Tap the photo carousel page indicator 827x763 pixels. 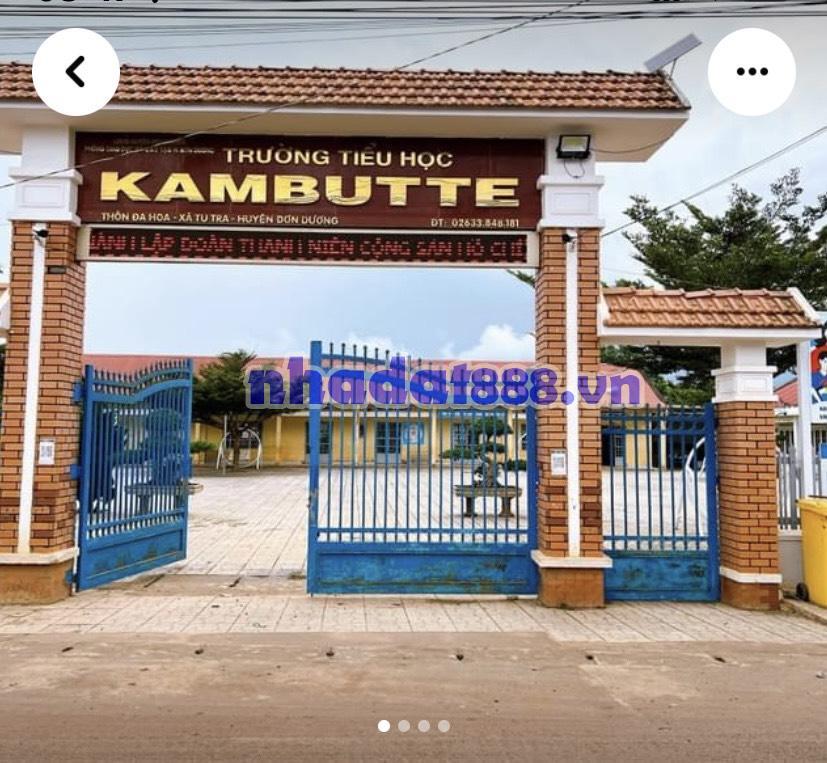(x=413, y=726)
